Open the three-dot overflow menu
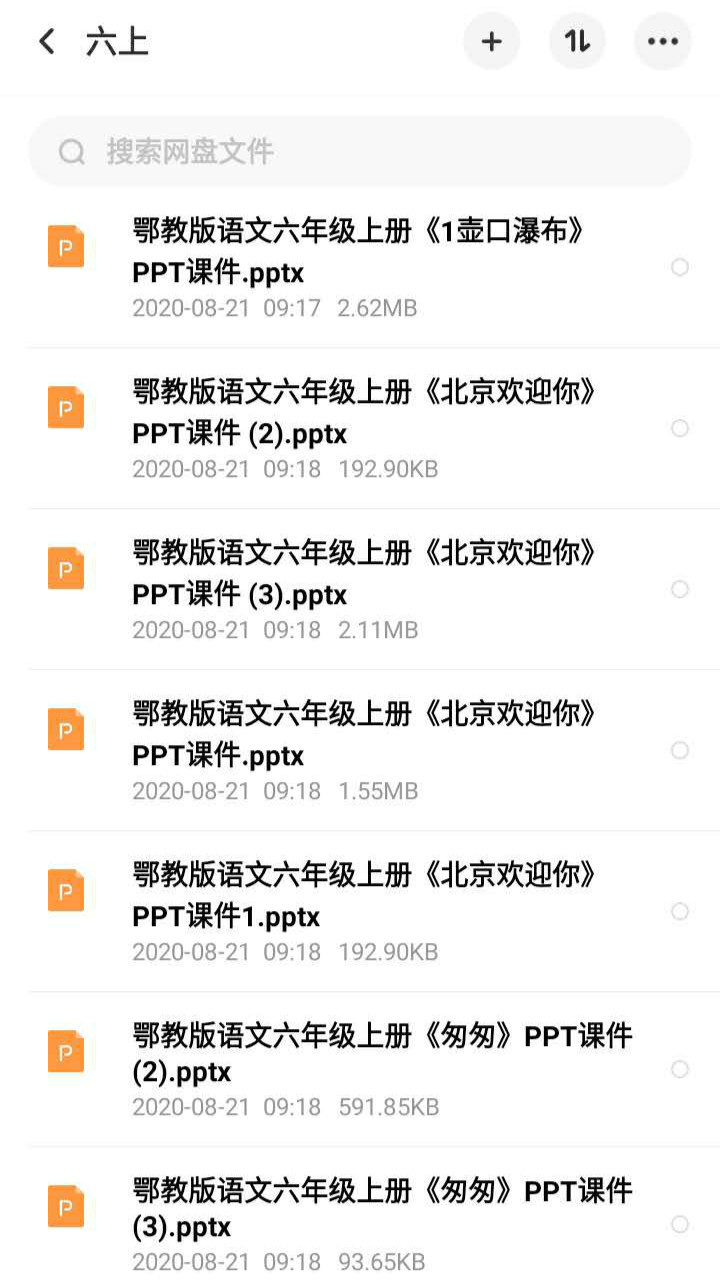 click(x=662, y=42)
